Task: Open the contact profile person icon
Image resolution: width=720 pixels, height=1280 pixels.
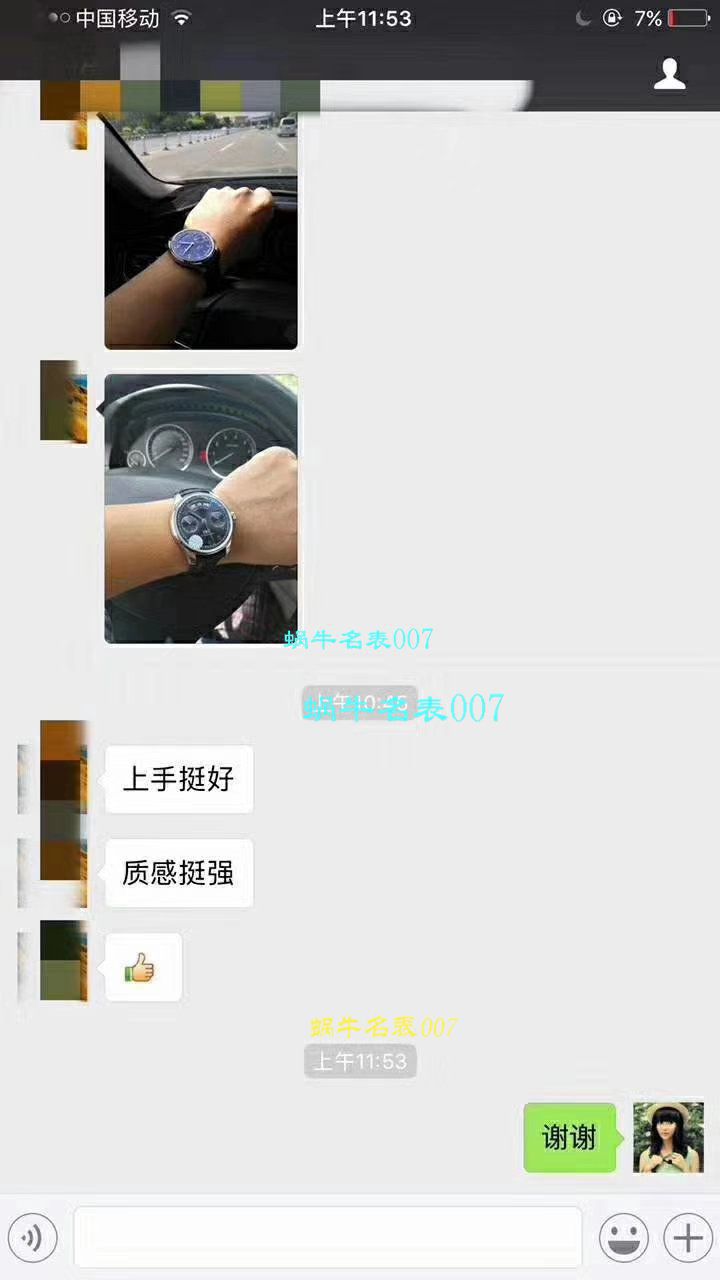Action: point(669,74)
